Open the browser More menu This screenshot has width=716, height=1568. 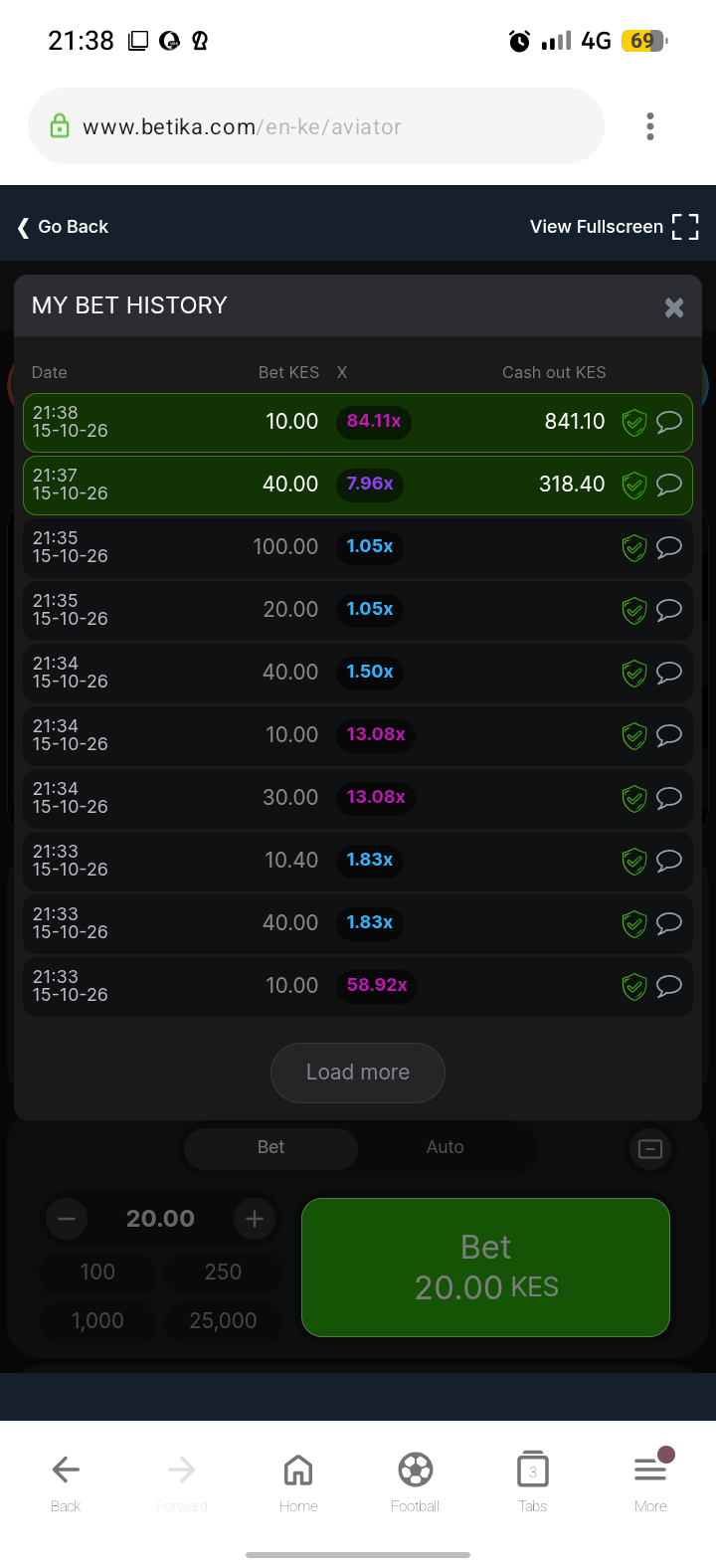pos(651,1481)
